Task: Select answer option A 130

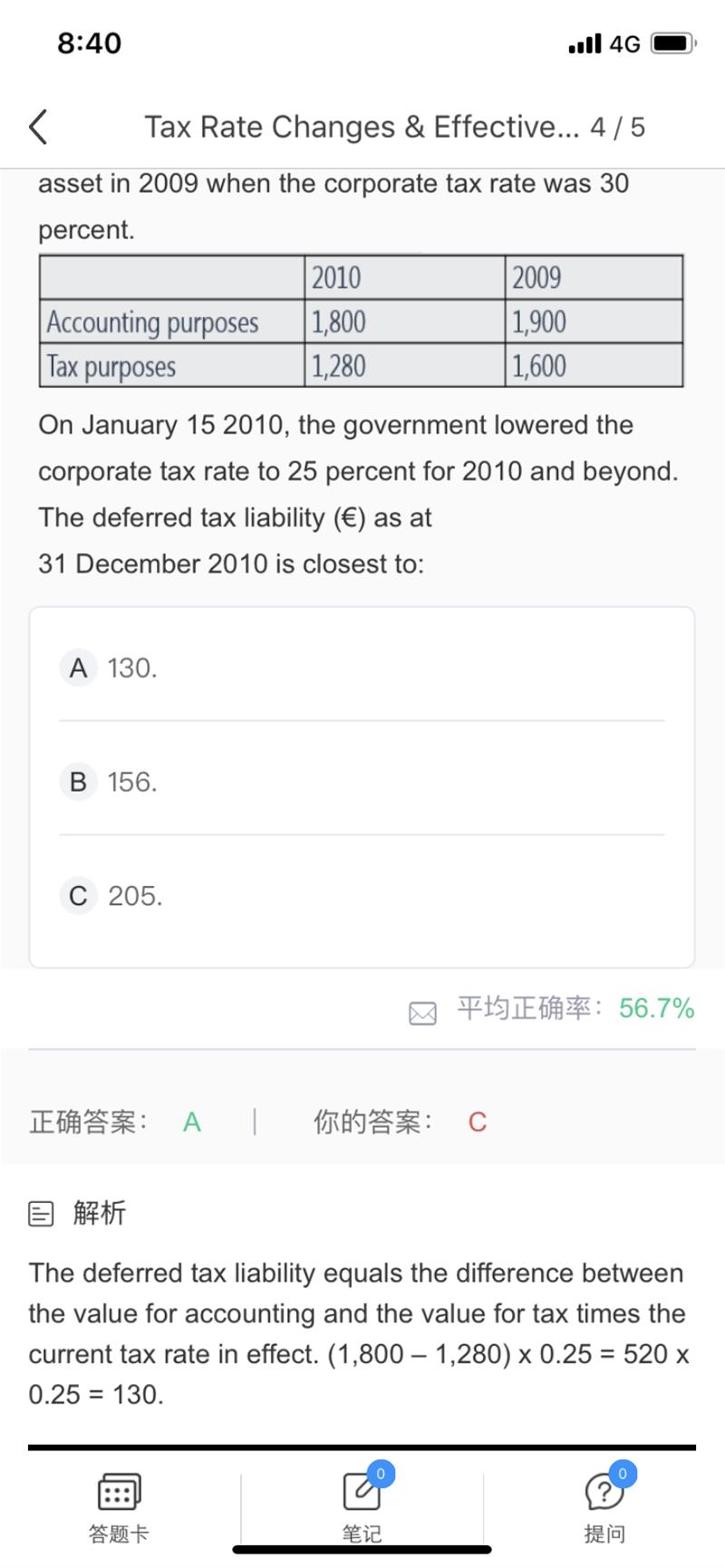Action: point(362,668)
